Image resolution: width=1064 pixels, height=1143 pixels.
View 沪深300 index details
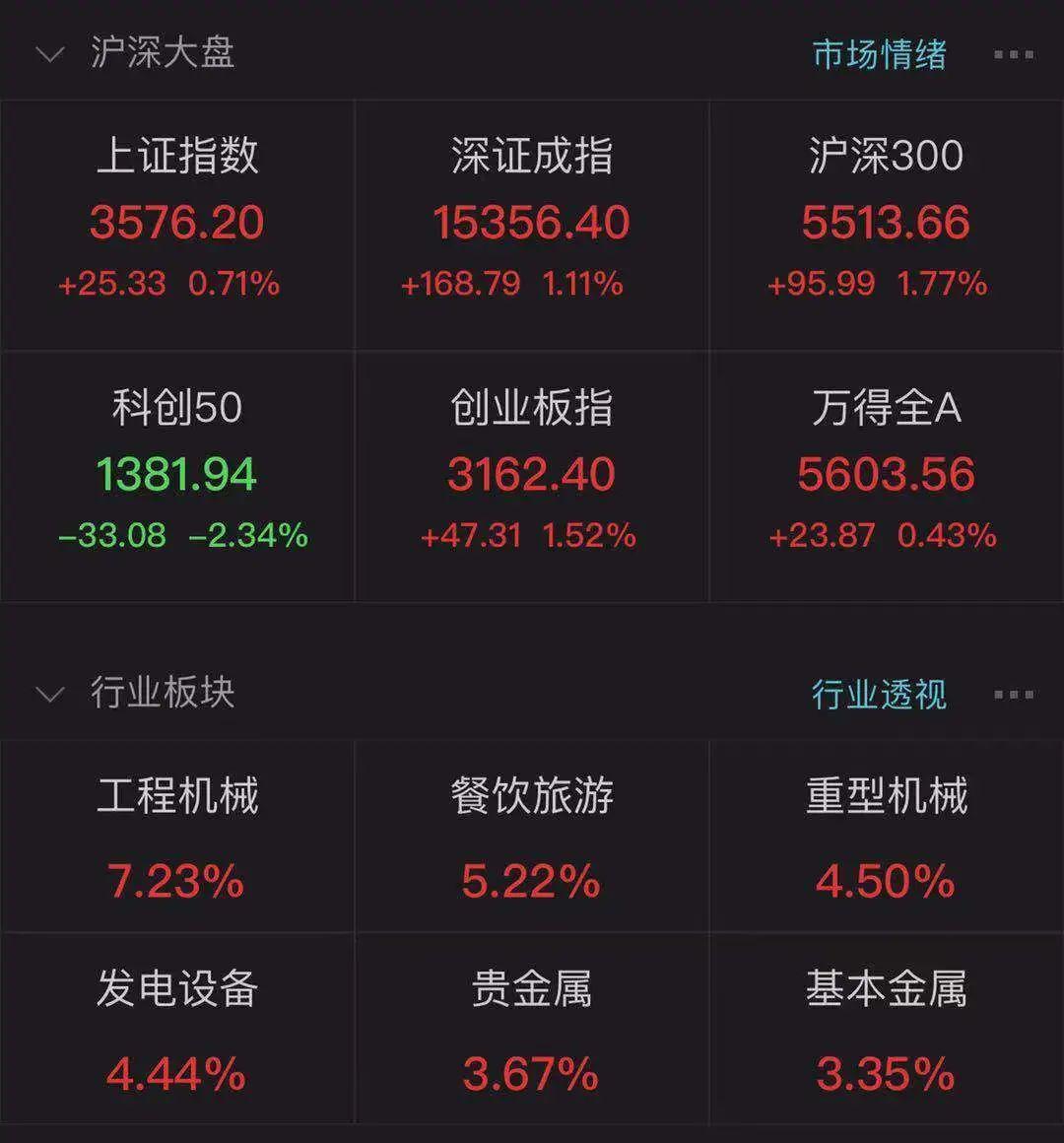[x=886, y=225]
